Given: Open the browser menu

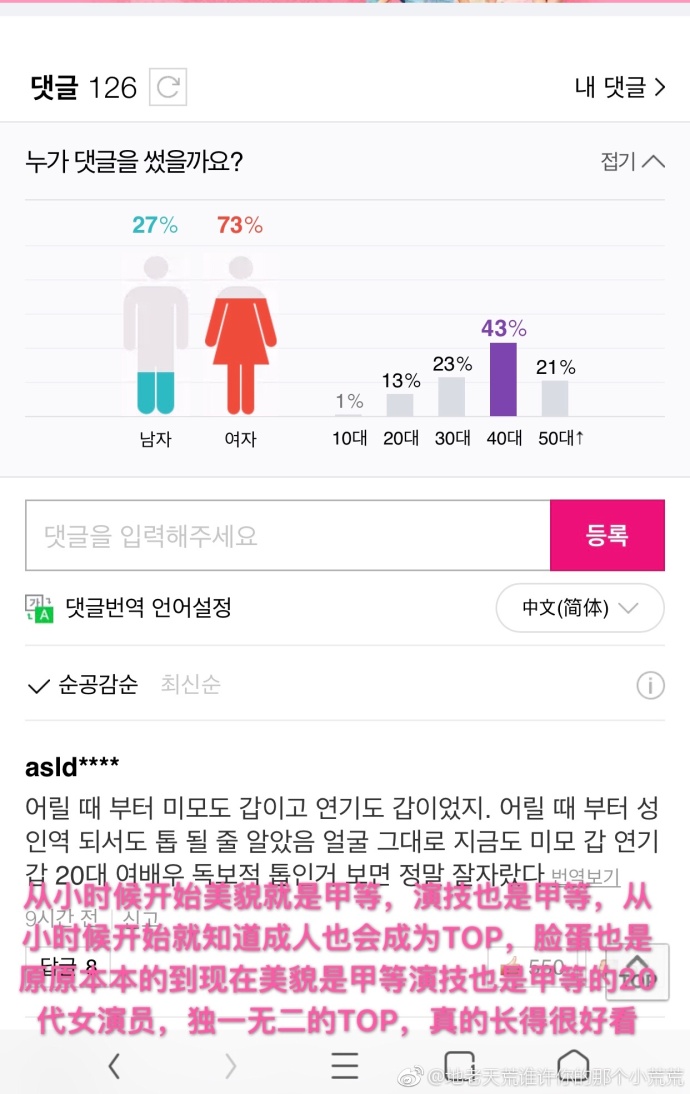Looking at the screenshot, I should click(345, 1066).
